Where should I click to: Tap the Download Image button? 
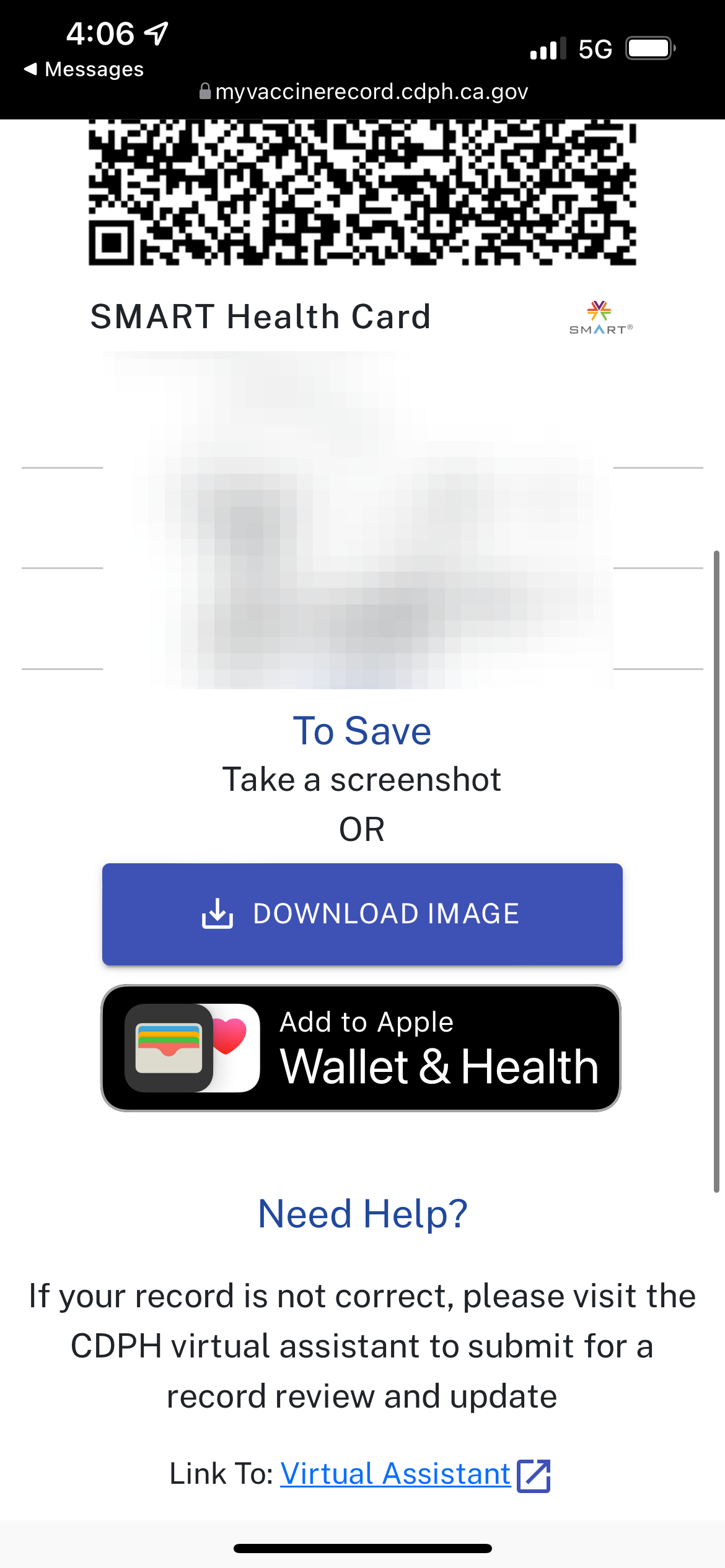[x=362, y=914]
